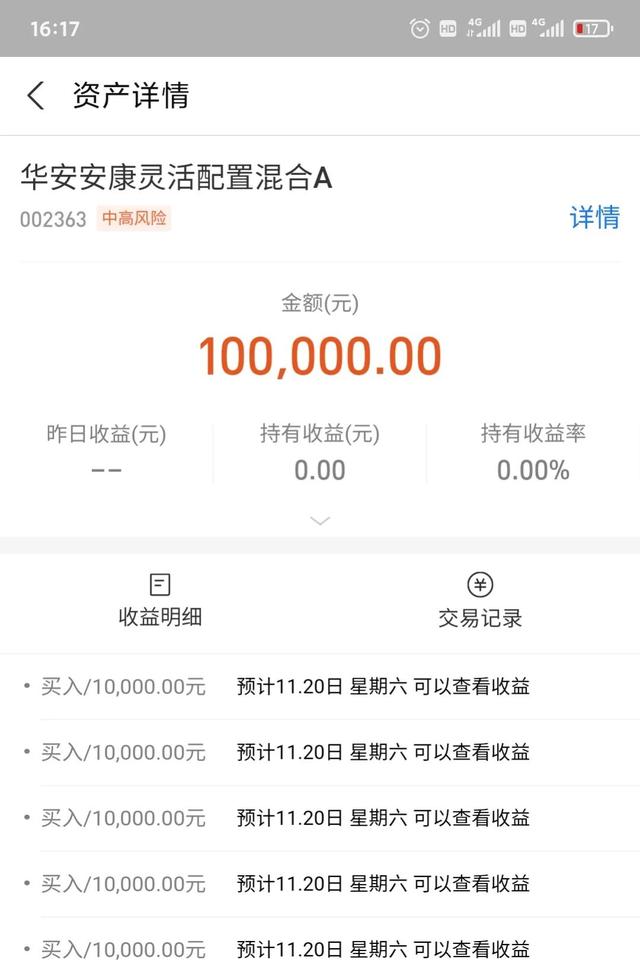This screenshot has width=640, height=960.
Task: Open 收益明细
Action: click(x=160, y=600)
